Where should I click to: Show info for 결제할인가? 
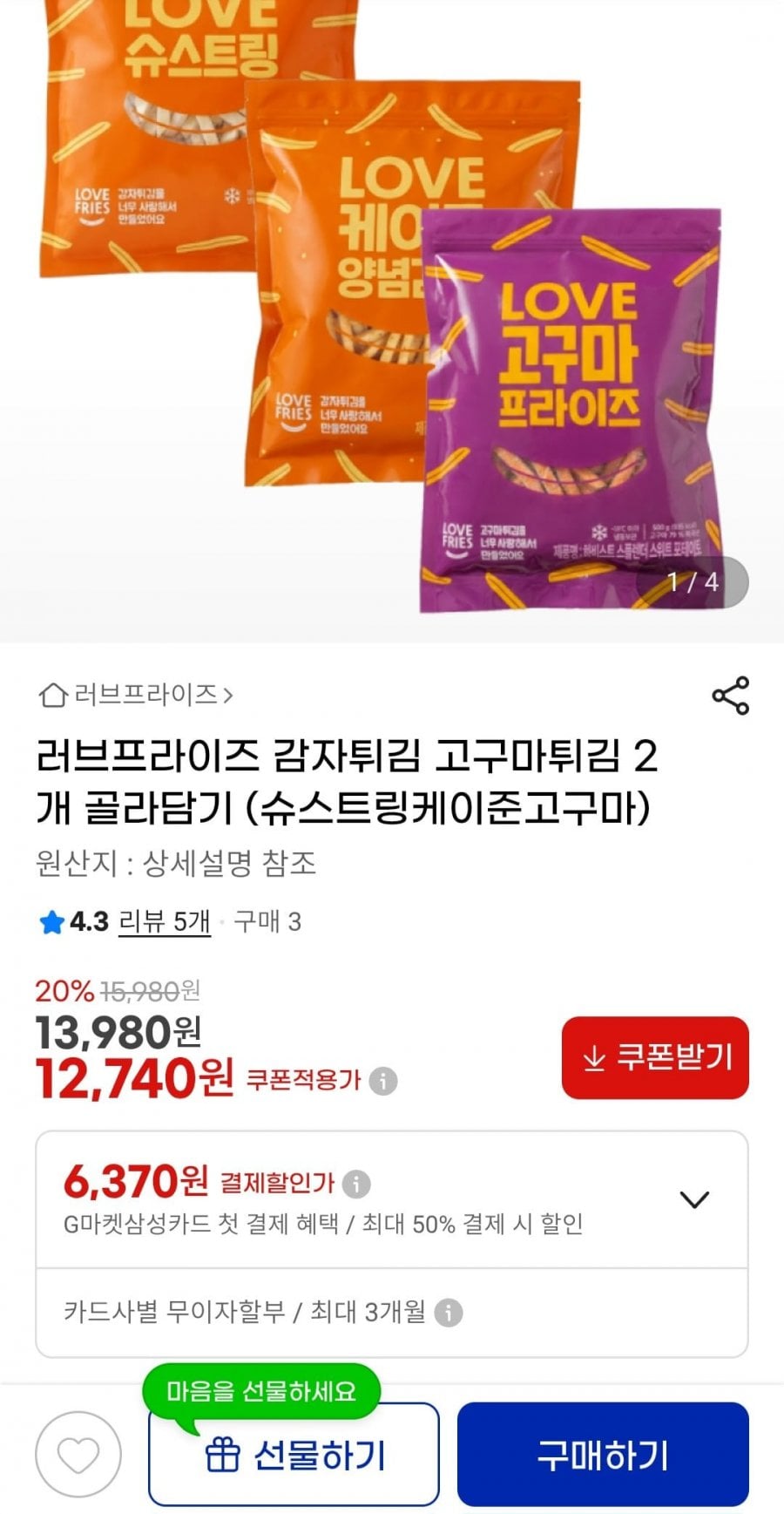356,1184
